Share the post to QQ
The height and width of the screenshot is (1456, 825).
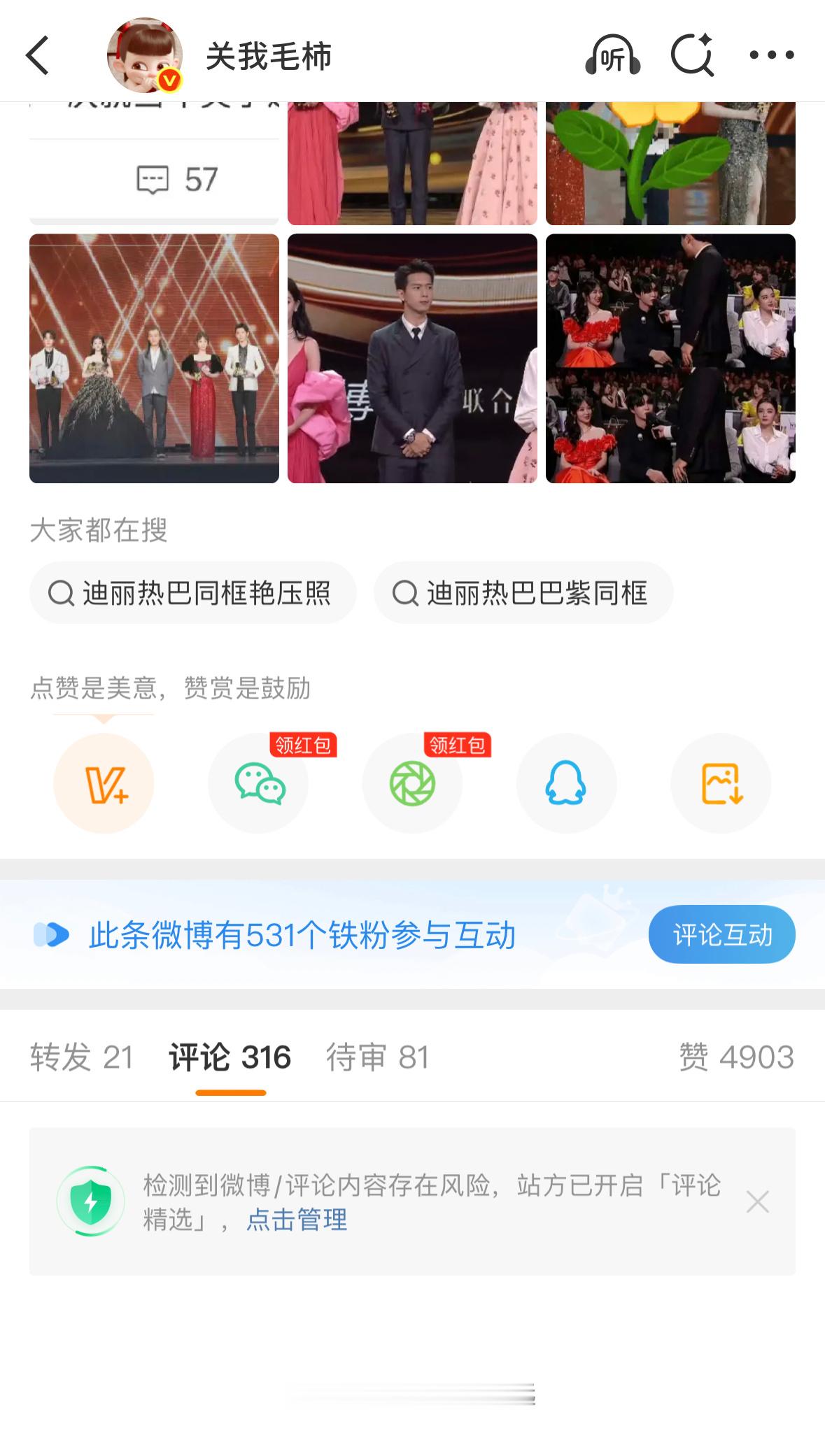567,785
